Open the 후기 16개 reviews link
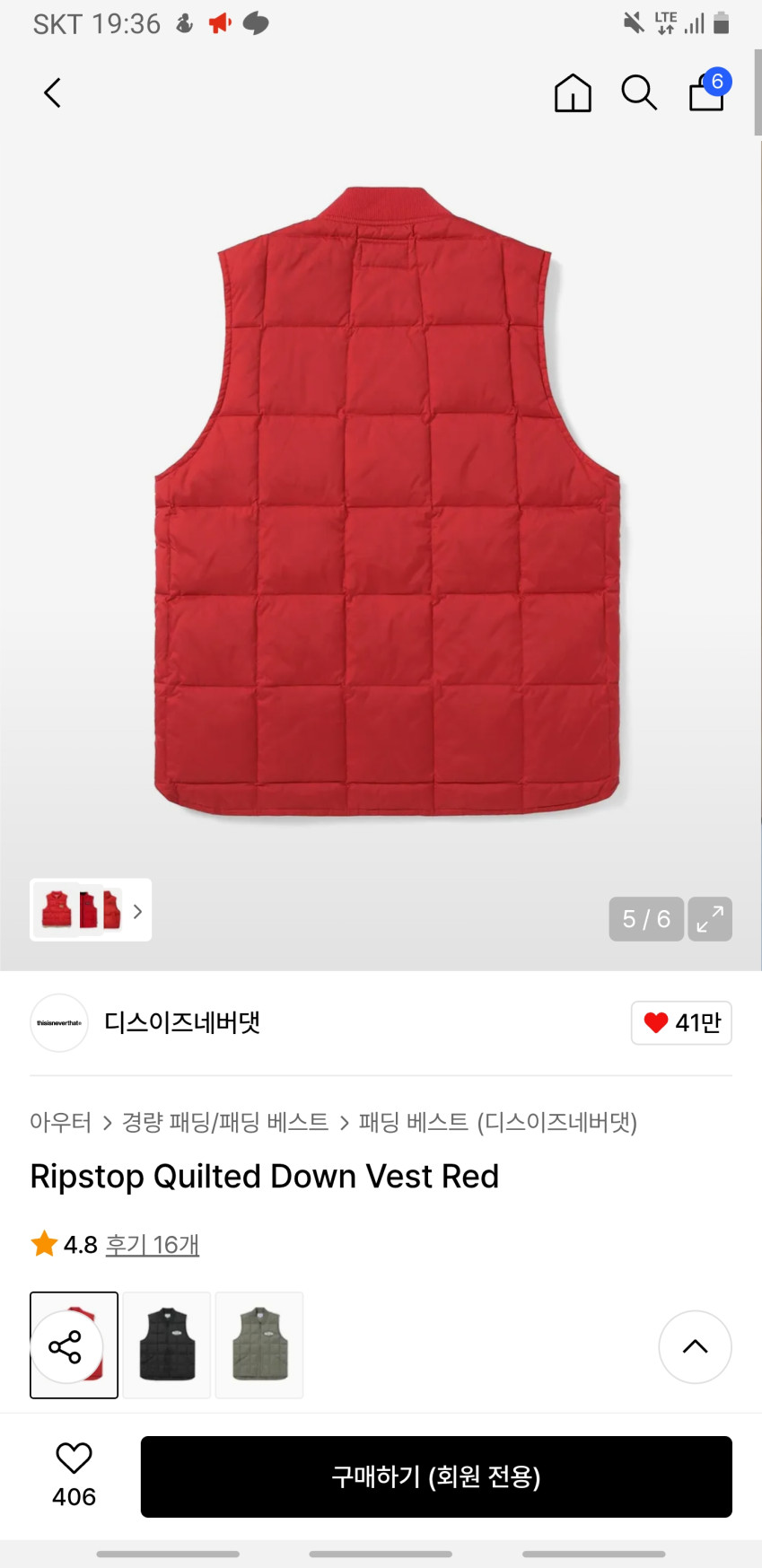Image resolution: width=762 pixels, height=1568 pixels. tap(153, 1245)
